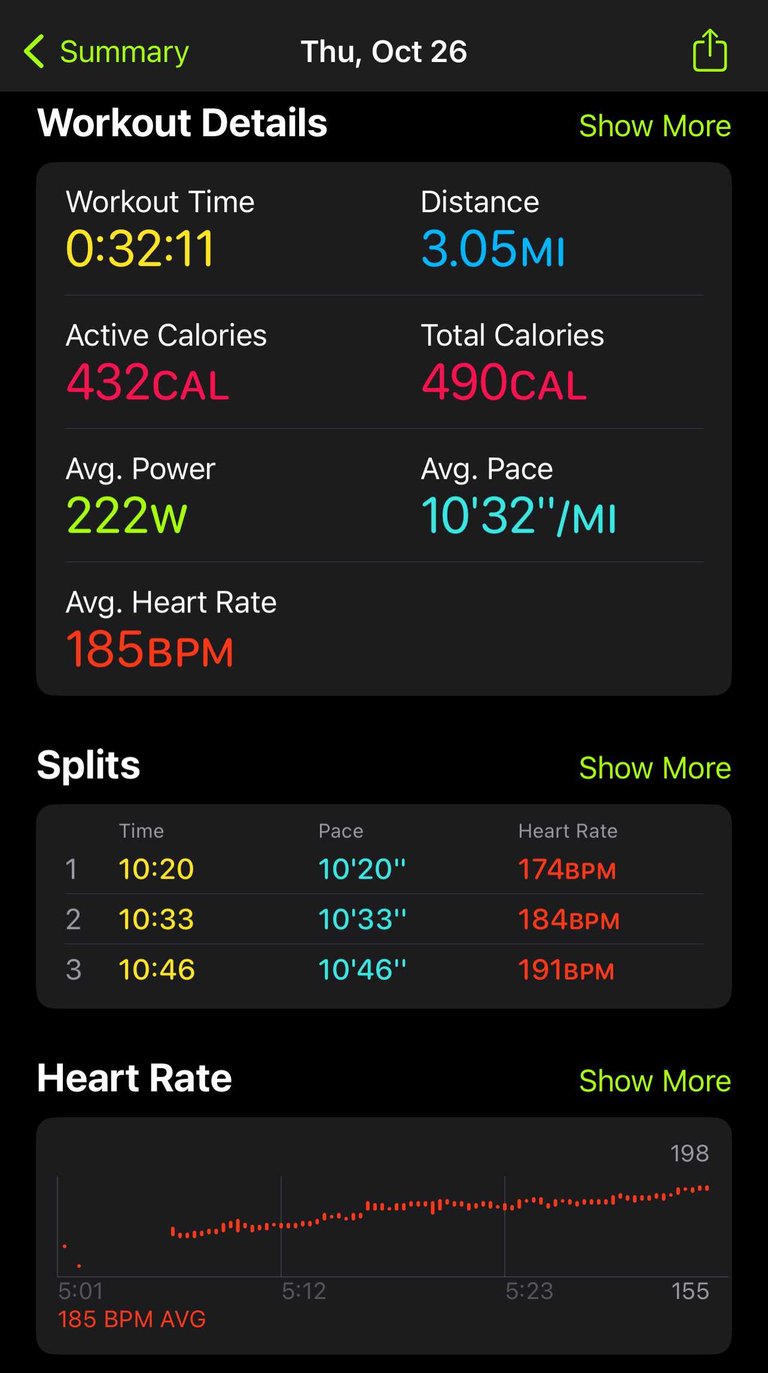Show more Heart Rate data

(654, 1081)
